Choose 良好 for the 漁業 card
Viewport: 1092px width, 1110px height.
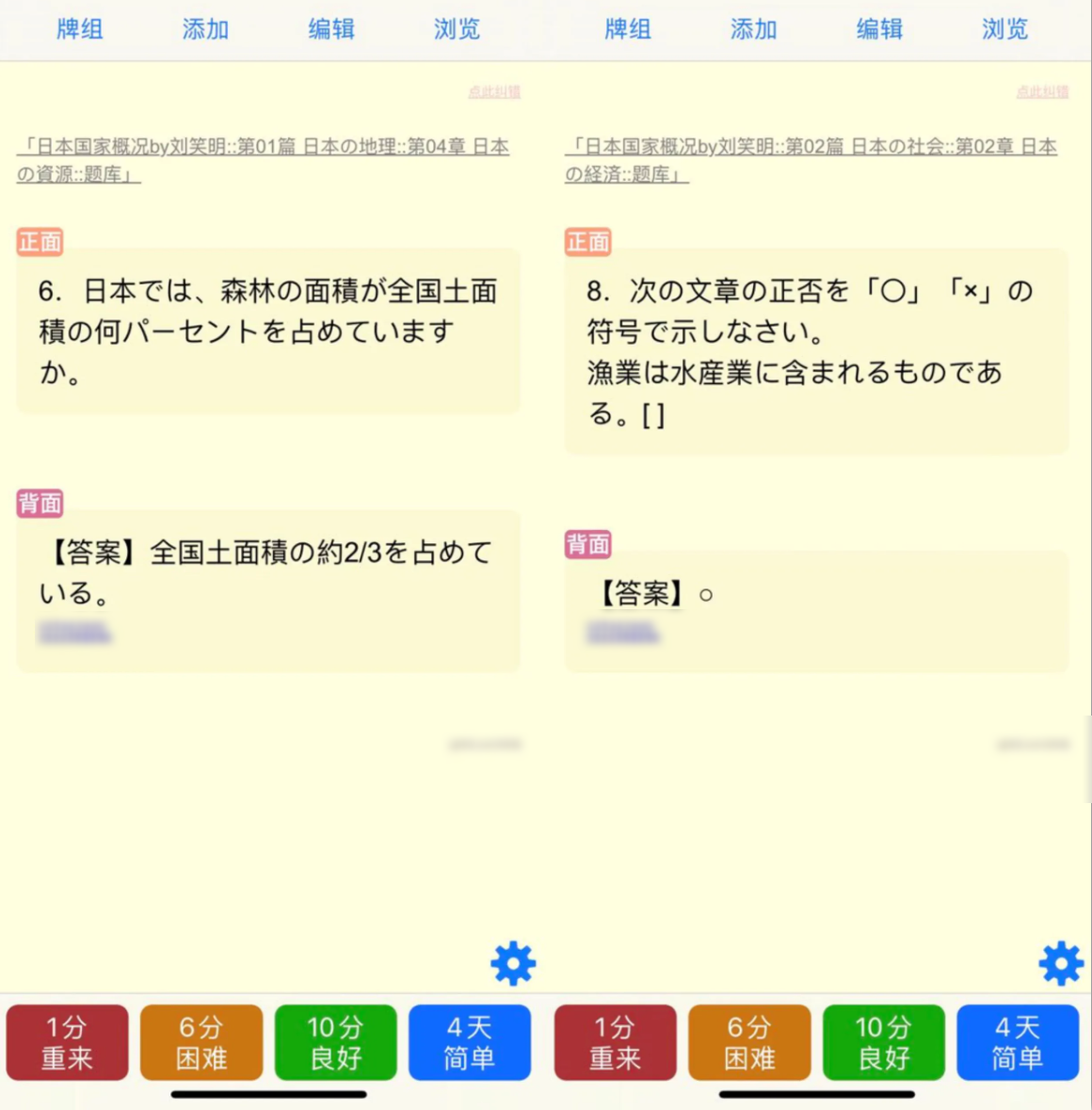883,1042
